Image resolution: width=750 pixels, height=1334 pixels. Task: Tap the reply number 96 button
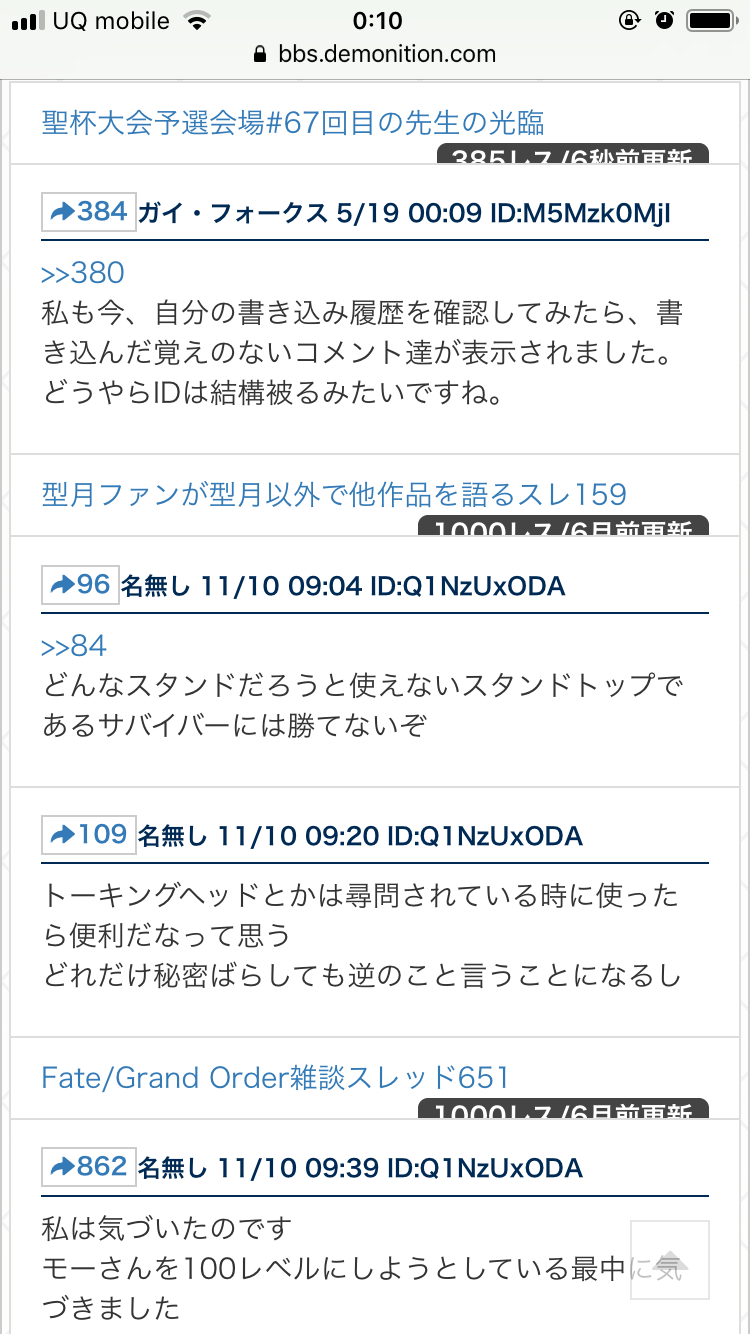(x=79, y=585)
